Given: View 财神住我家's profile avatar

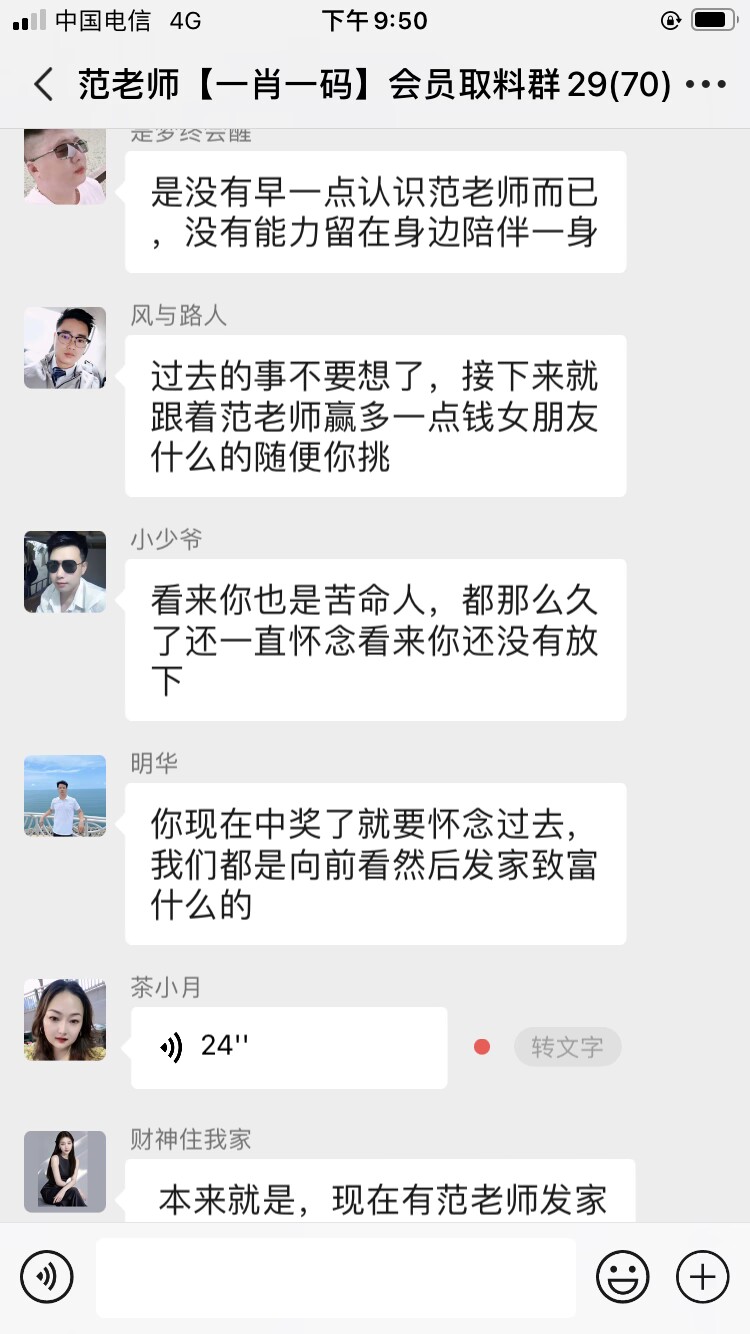Looking at the screenshot, I should point(65,1172).
